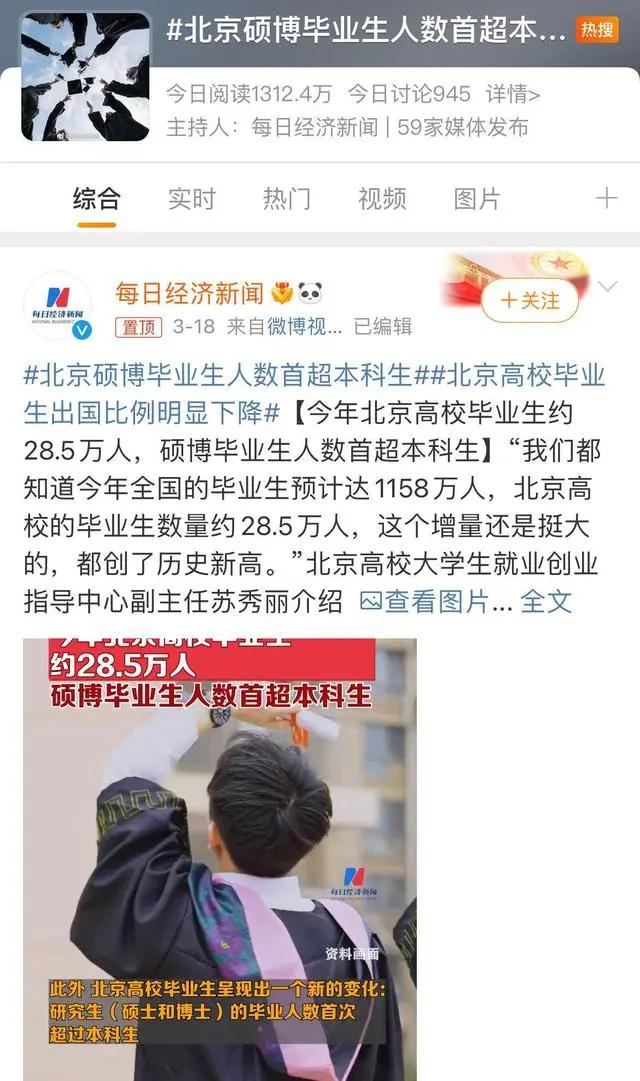Open topic 详情 link

pyautogui.click(x=513, y=95)
